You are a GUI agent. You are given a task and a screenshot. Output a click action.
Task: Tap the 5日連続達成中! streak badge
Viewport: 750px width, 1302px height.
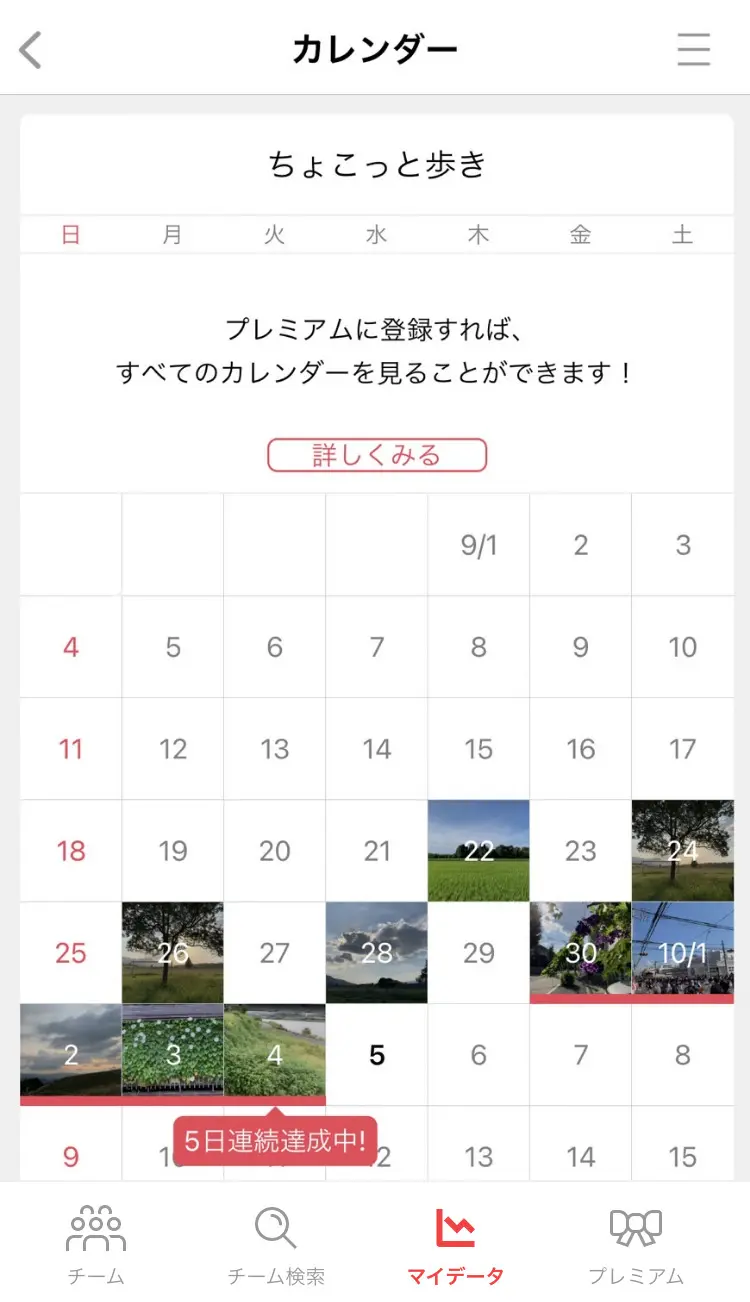278,1138
